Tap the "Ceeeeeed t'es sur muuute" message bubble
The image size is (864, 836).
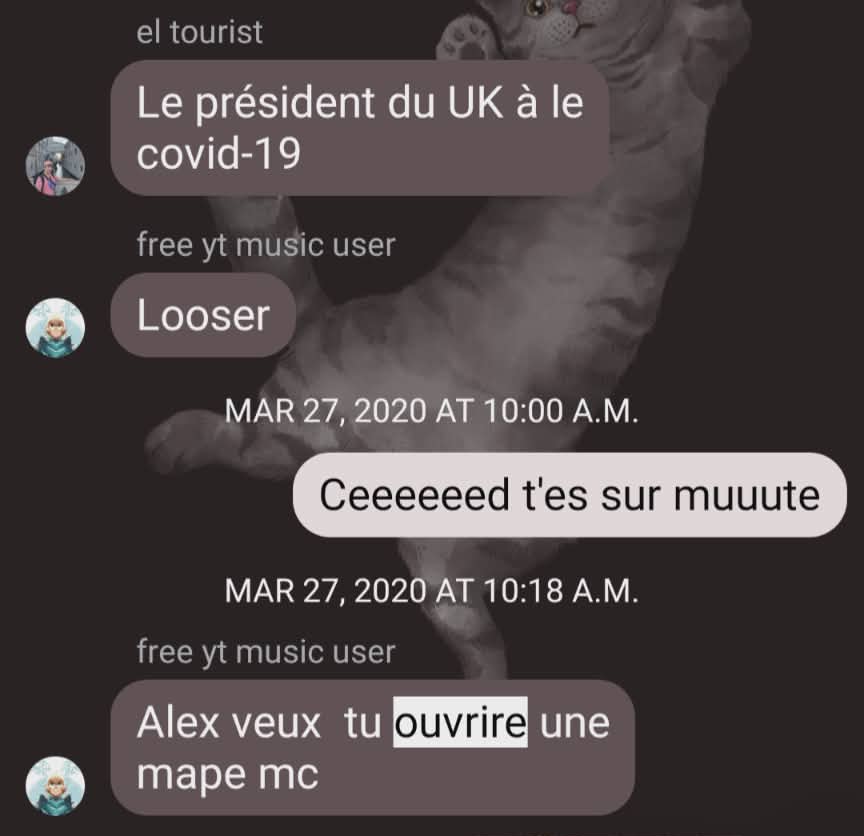(569, 495)
